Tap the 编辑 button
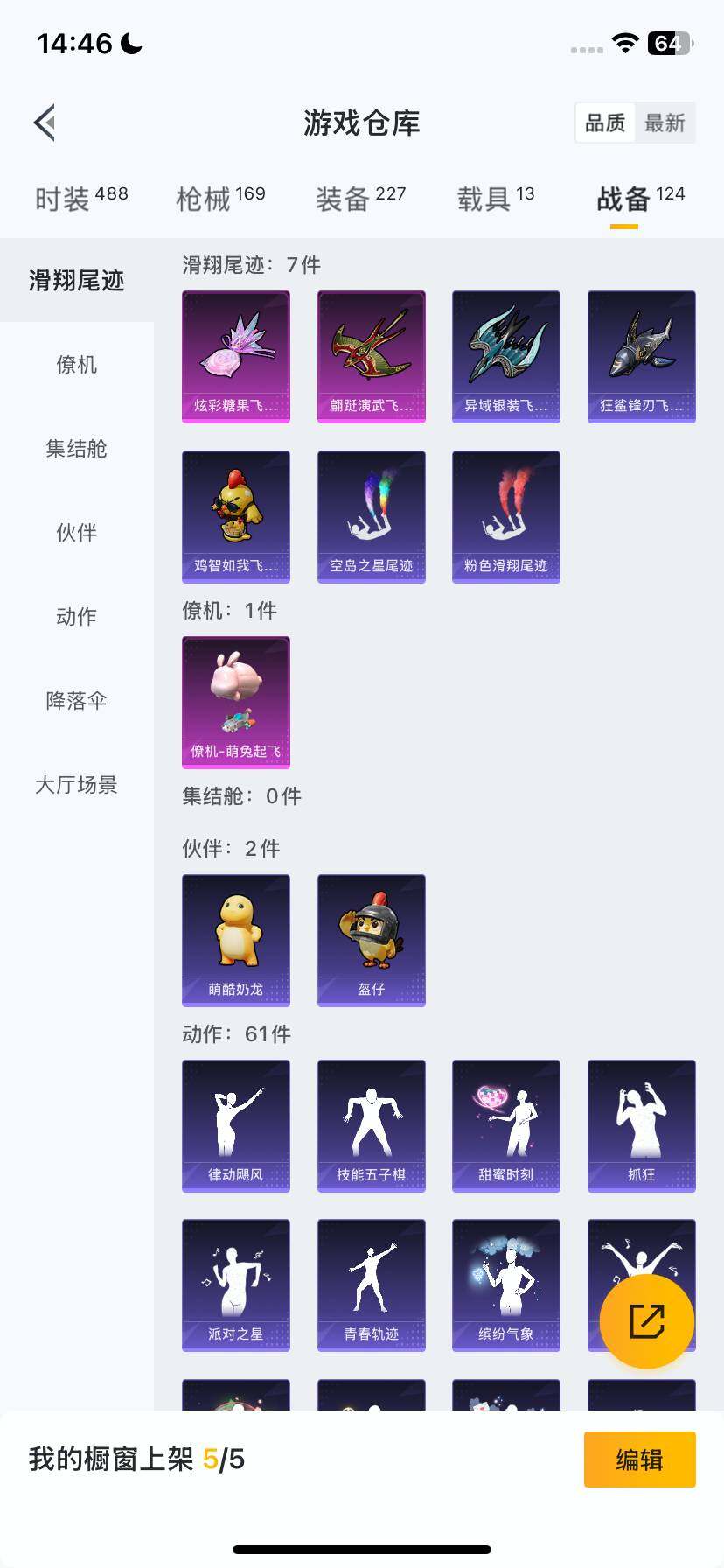The image size is (724, 1568). click(x=639, y=1459)
